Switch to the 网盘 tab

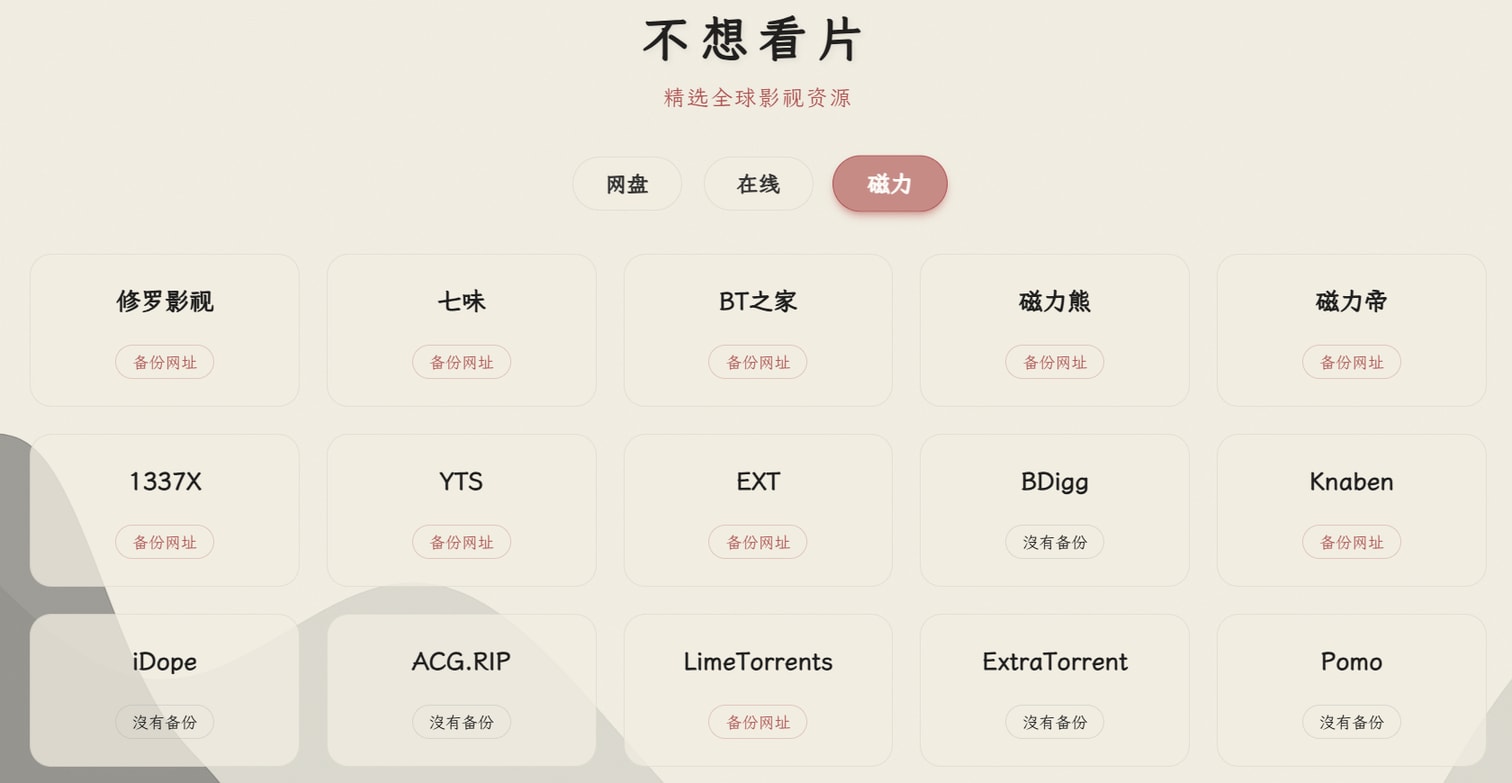coord(627,184)
